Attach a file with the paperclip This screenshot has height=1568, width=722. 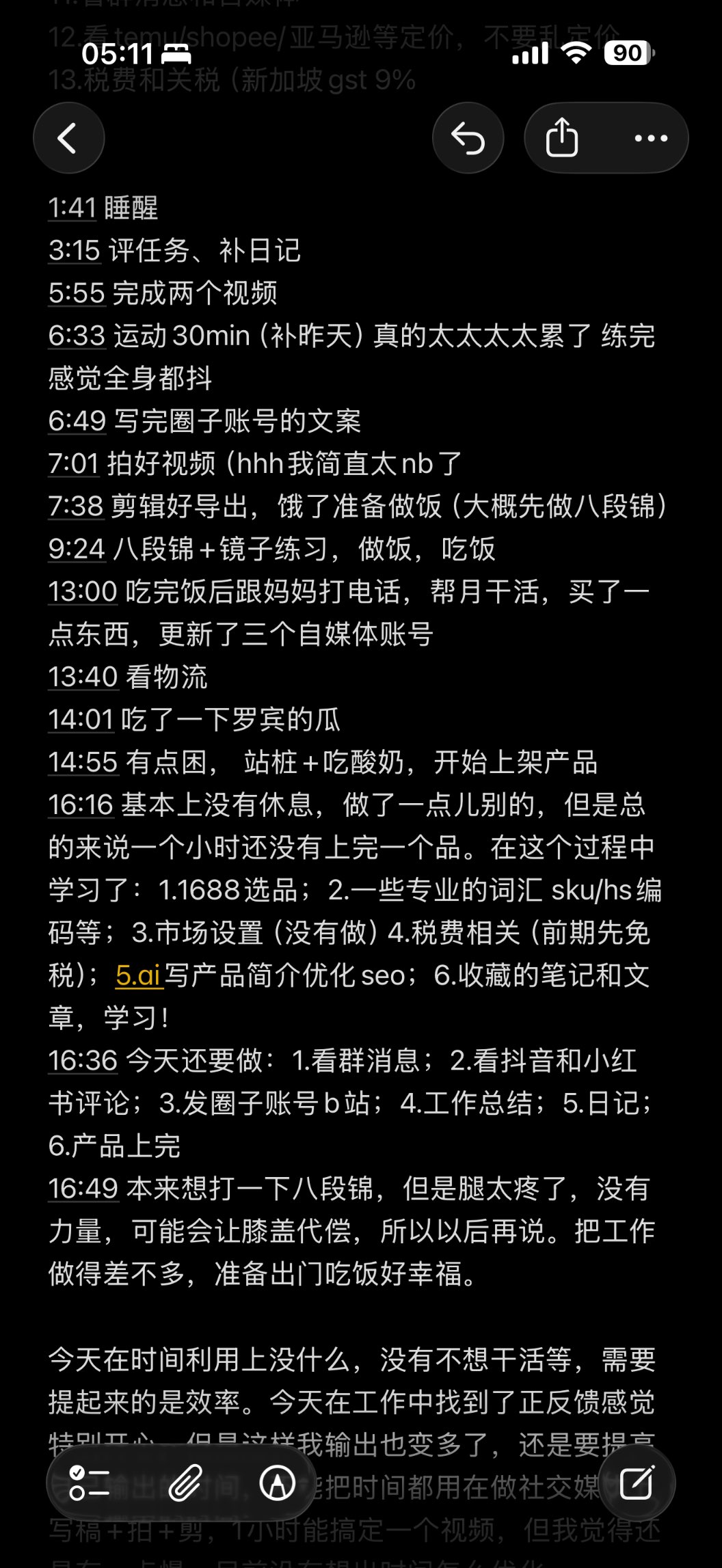click(x=185, y=1483)
